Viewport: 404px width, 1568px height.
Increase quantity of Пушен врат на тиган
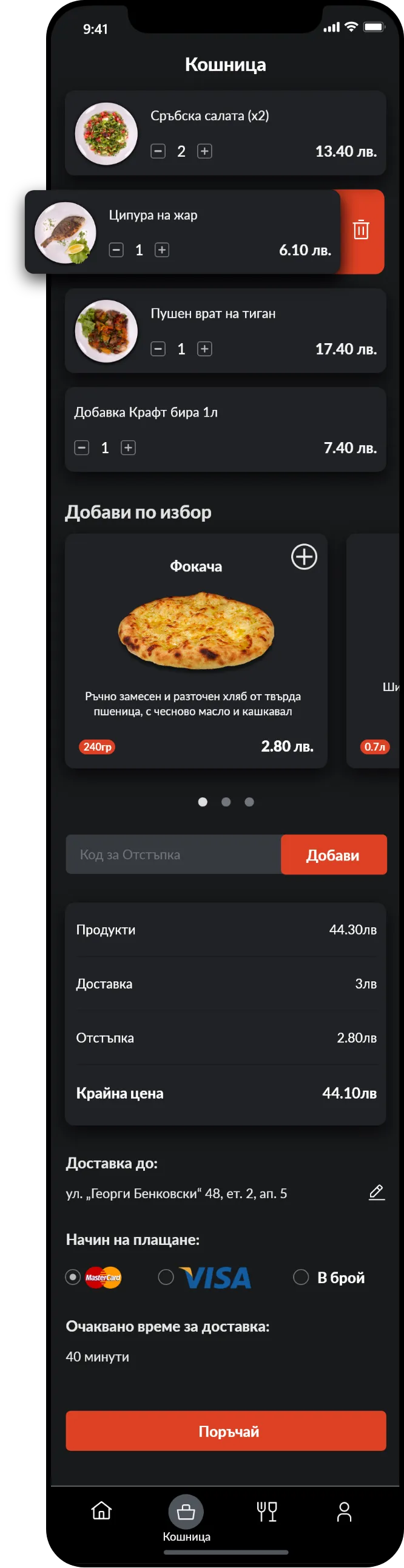click(x=204, y=349)
